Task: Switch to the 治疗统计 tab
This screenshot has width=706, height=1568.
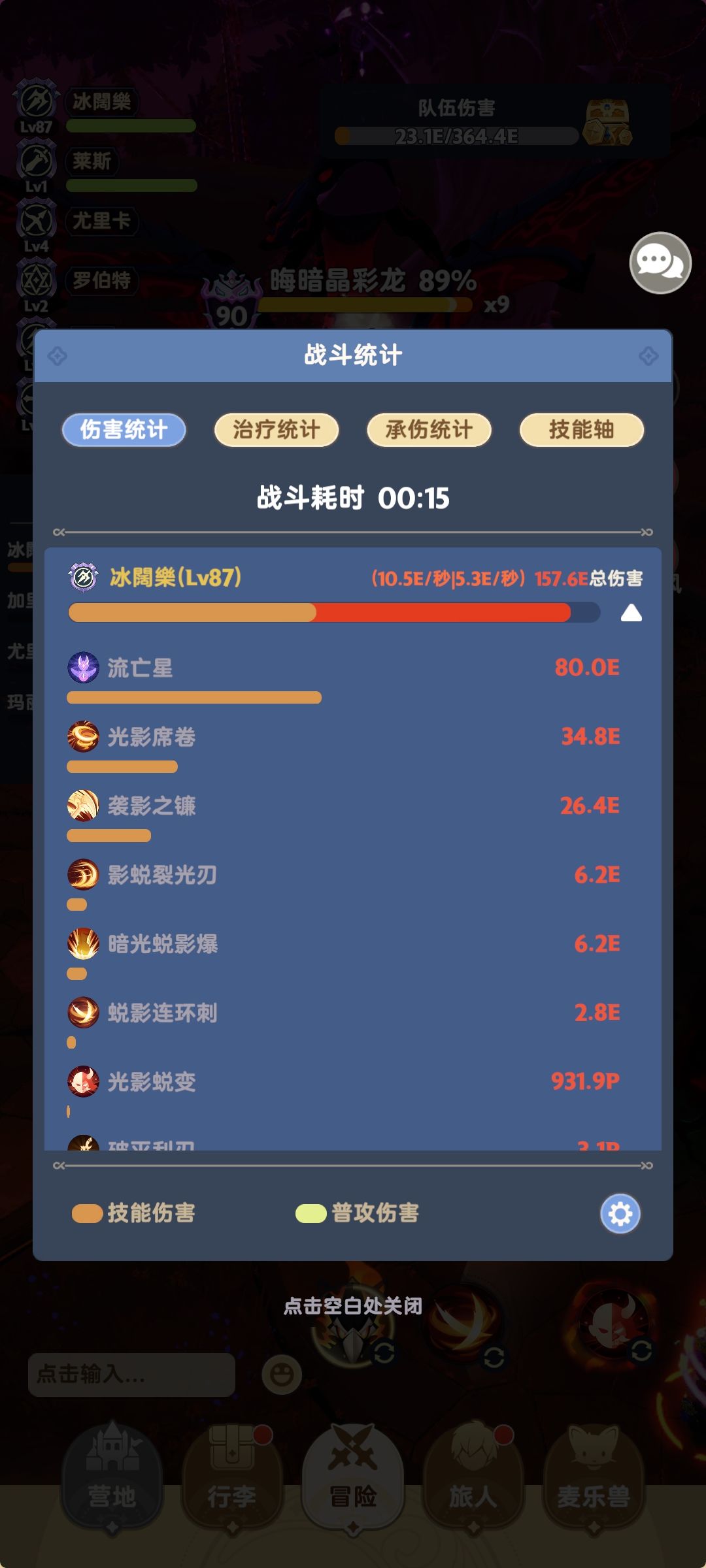Action: (x=276, y=430)
